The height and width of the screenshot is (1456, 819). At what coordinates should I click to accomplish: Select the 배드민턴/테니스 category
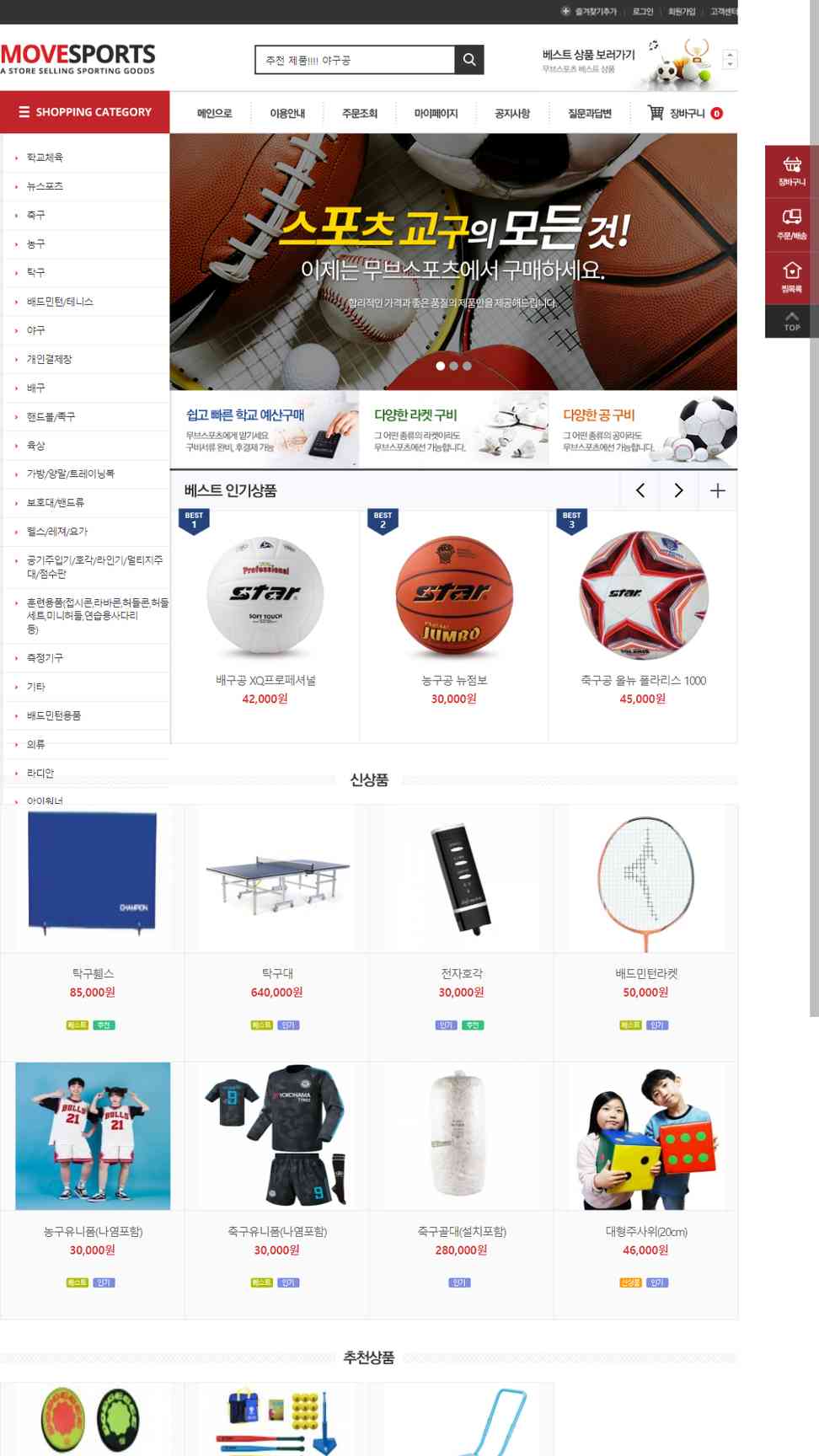[60, 302]
